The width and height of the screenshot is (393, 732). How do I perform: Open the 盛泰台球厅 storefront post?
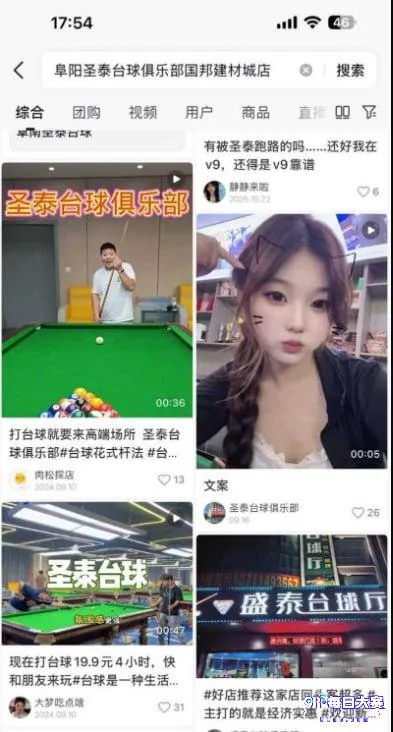click(292, 606)
